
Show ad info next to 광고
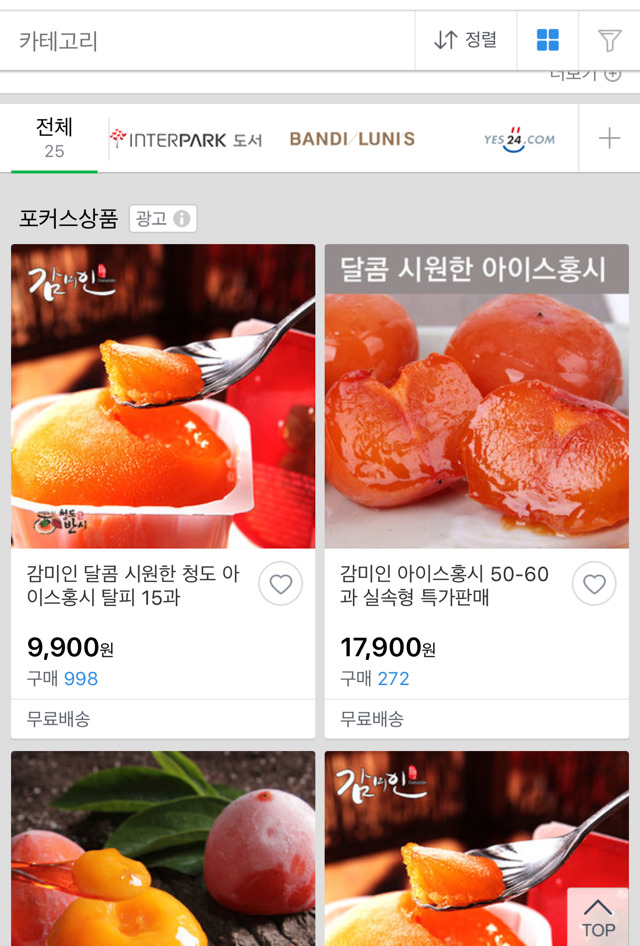point(182,219)
